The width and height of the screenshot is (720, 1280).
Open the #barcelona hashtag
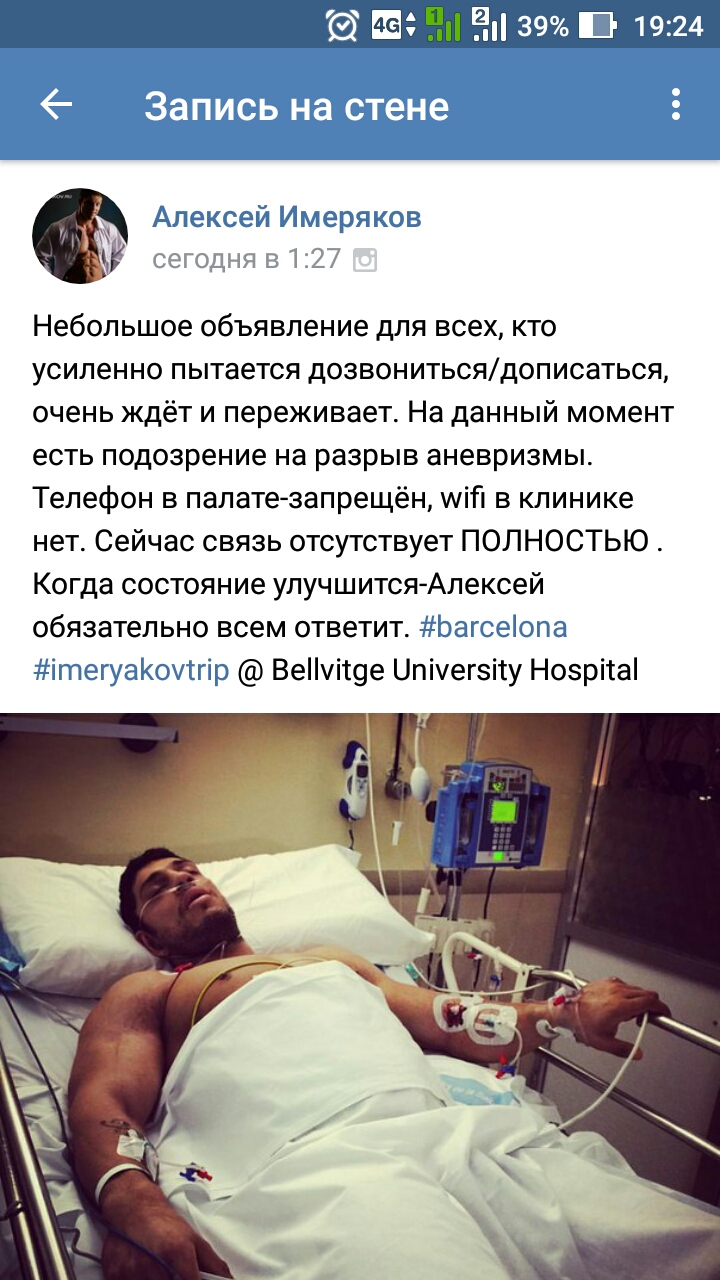coord(493,628)
